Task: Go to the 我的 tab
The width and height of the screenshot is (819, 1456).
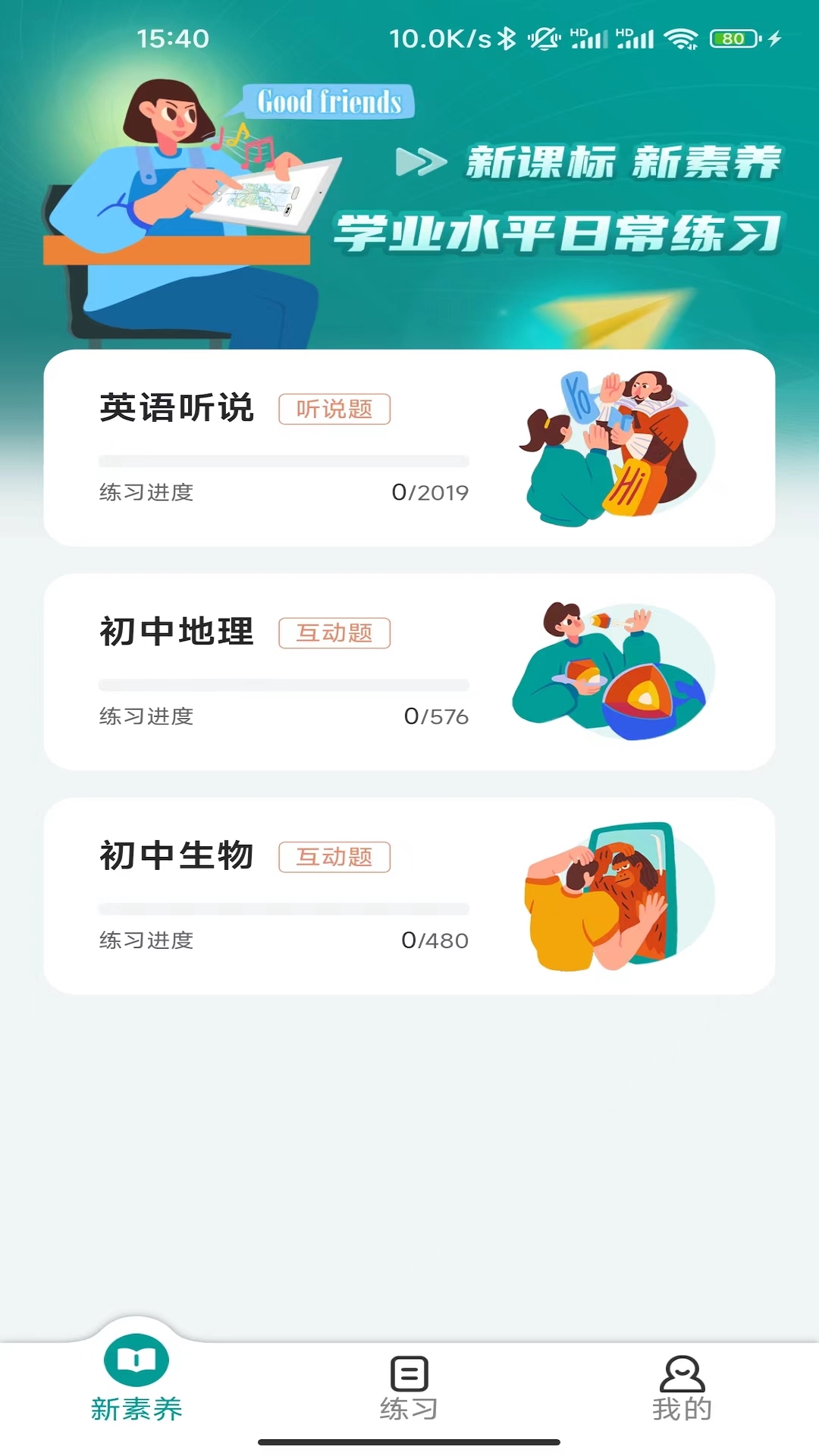Action: coord(682,1388)
